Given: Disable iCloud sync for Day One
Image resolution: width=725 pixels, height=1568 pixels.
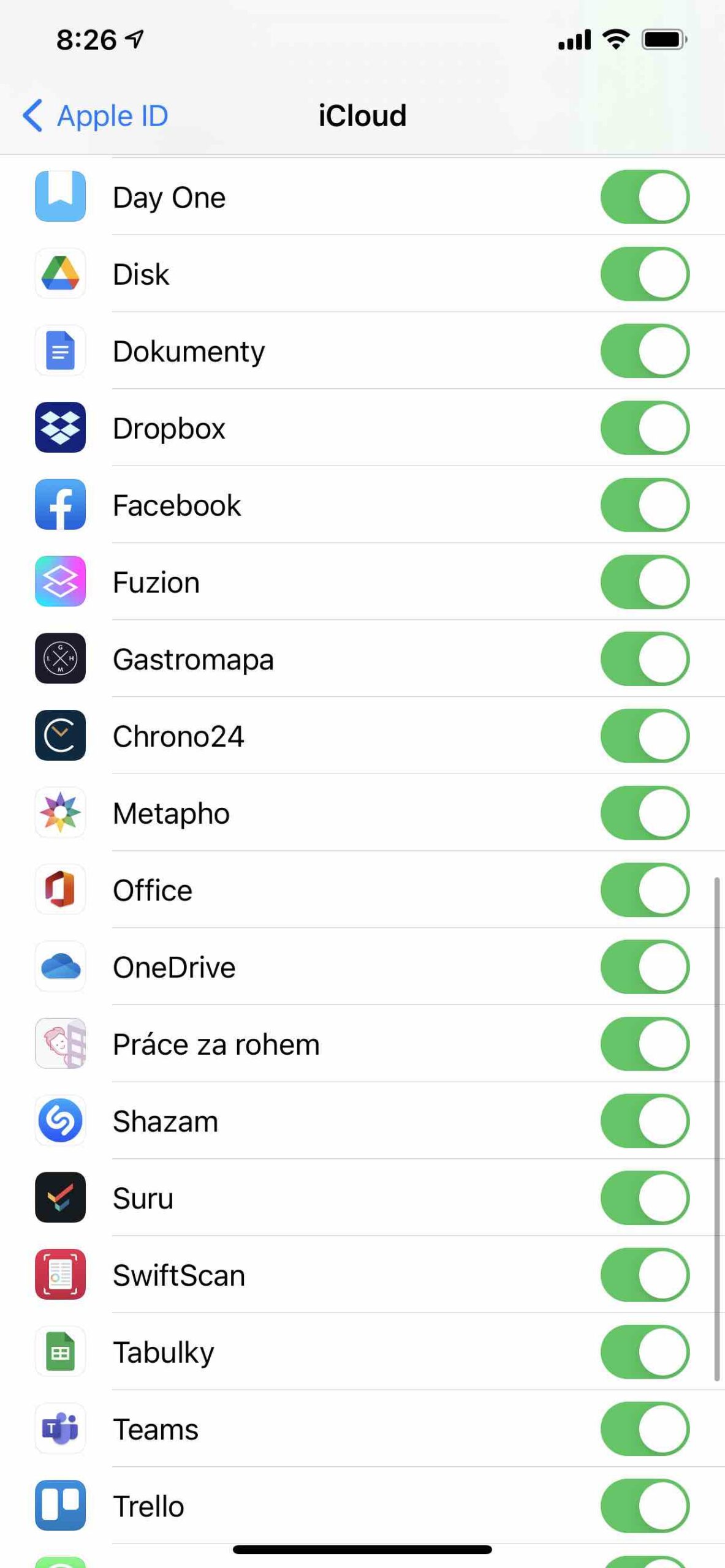Looking at the screenshot, I should coord(645,197).
